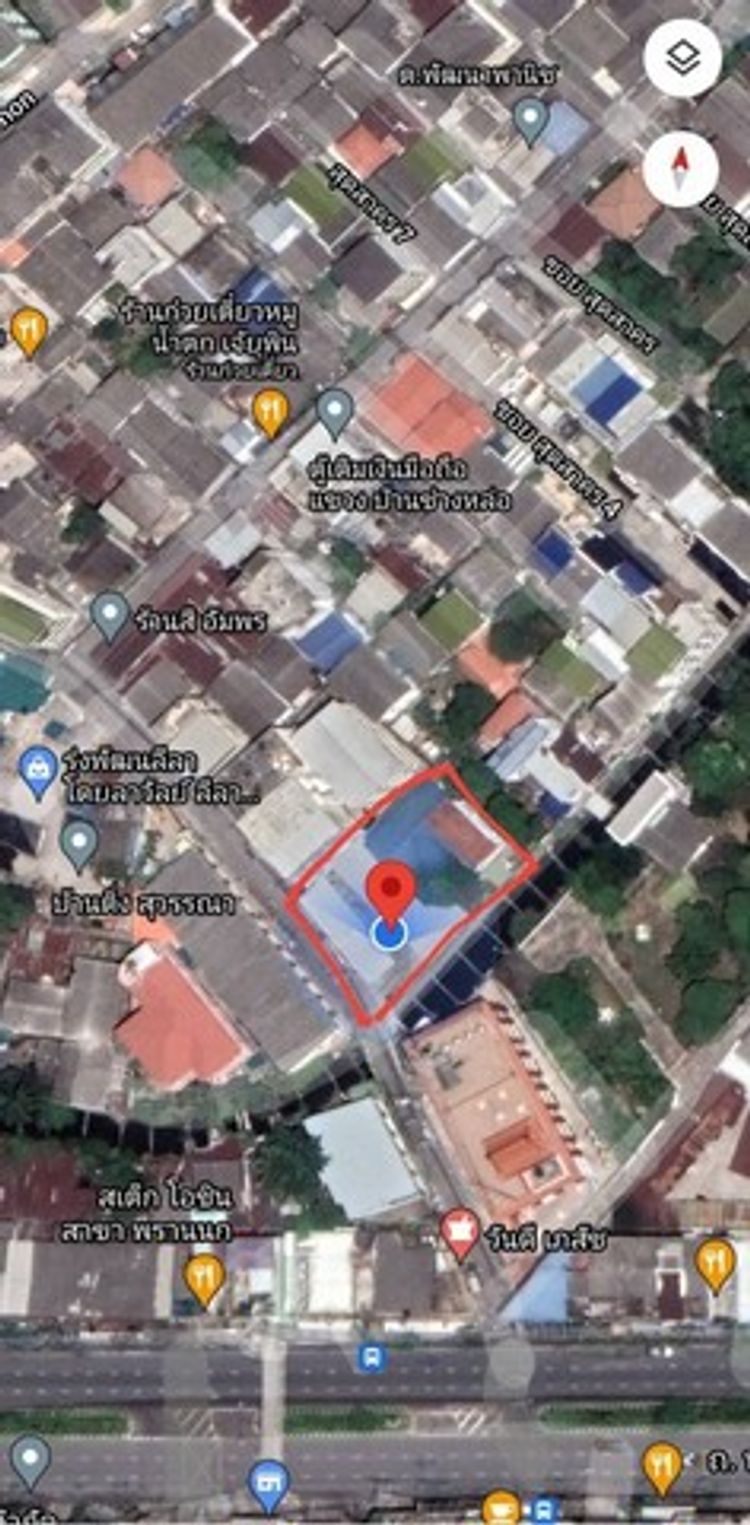This screenshot has height=1525, width=750.
Task: Open the ต.พัฒนะพานิช place marker
Action: pos(531,120)
